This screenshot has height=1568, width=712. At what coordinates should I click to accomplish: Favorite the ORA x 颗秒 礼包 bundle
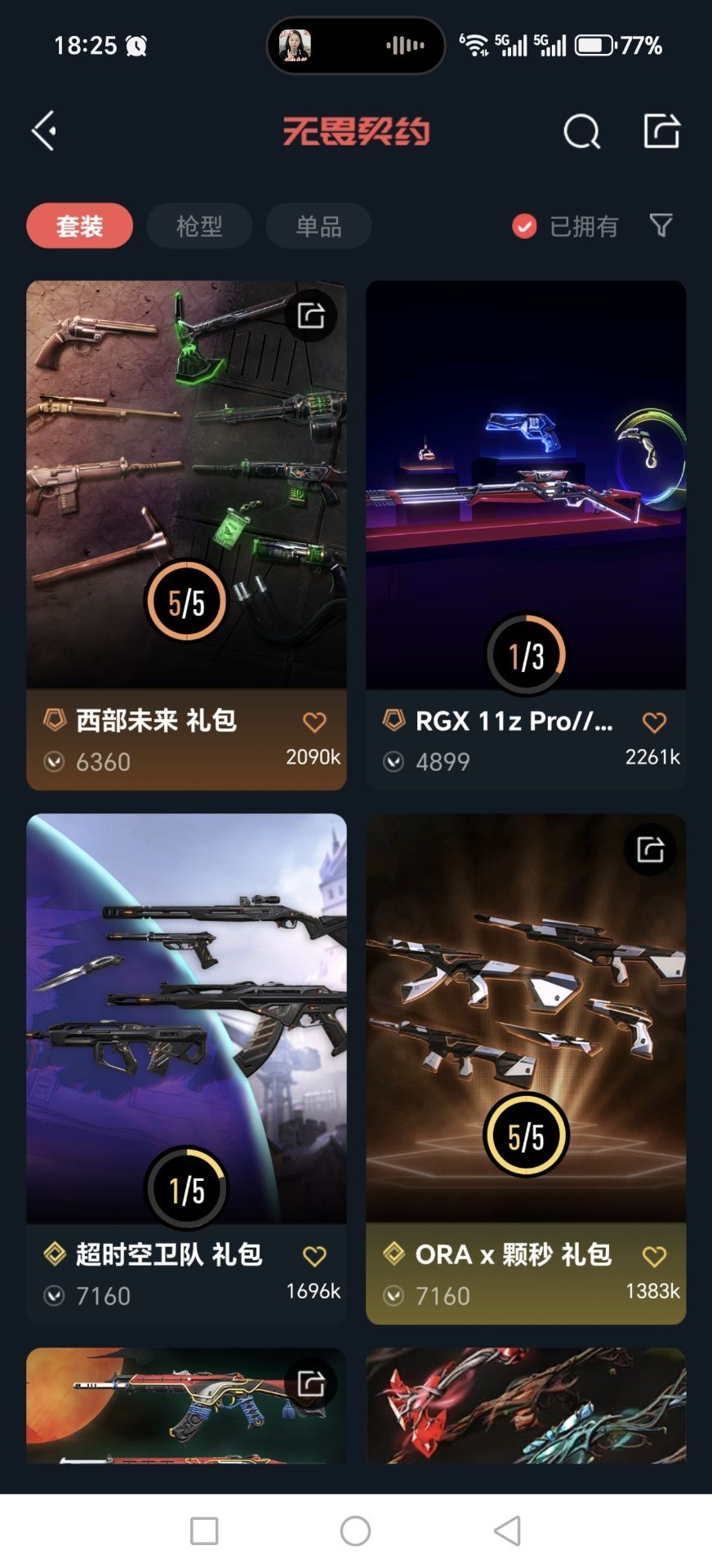coord(654,1255)
